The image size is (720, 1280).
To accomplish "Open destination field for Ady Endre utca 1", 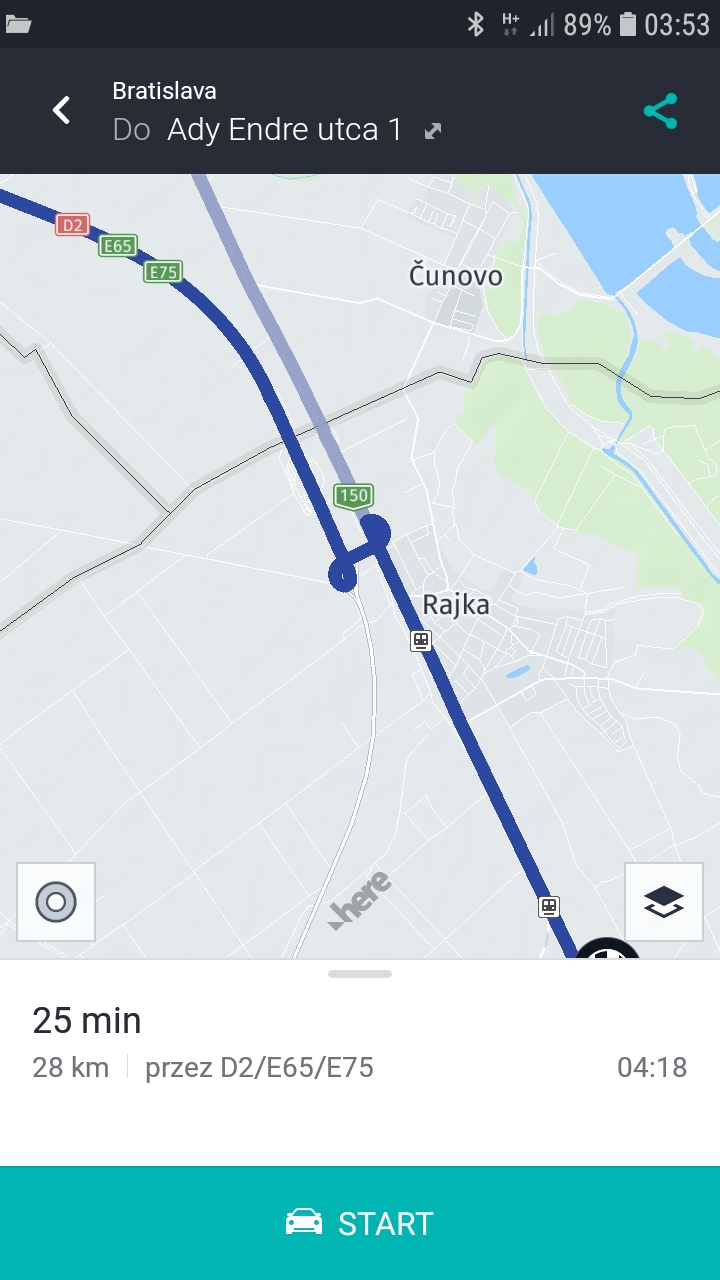I will 285,129.
